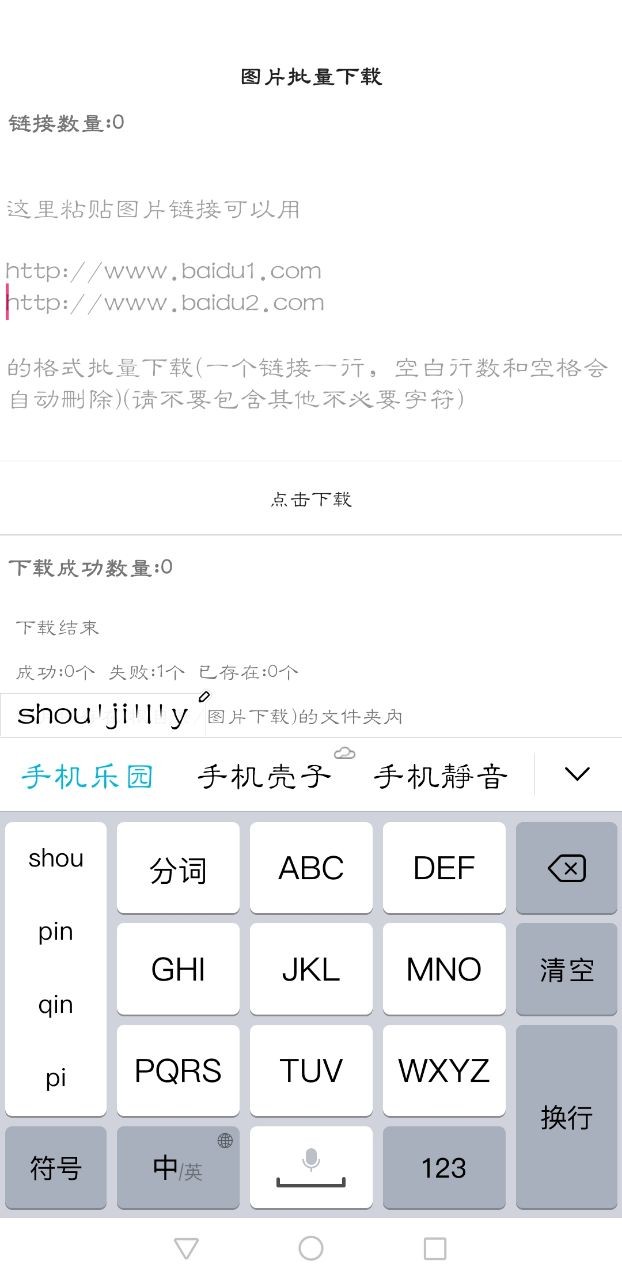The width and height of the screenshot is (622, 1279).
Task: Tap the 换行 newline key
Action: click(x=566, y=1116)
